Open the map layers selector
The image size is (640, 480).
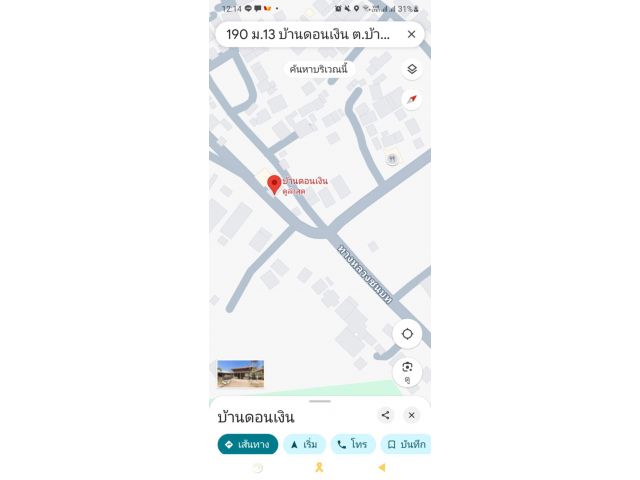[x=411, y=69]
